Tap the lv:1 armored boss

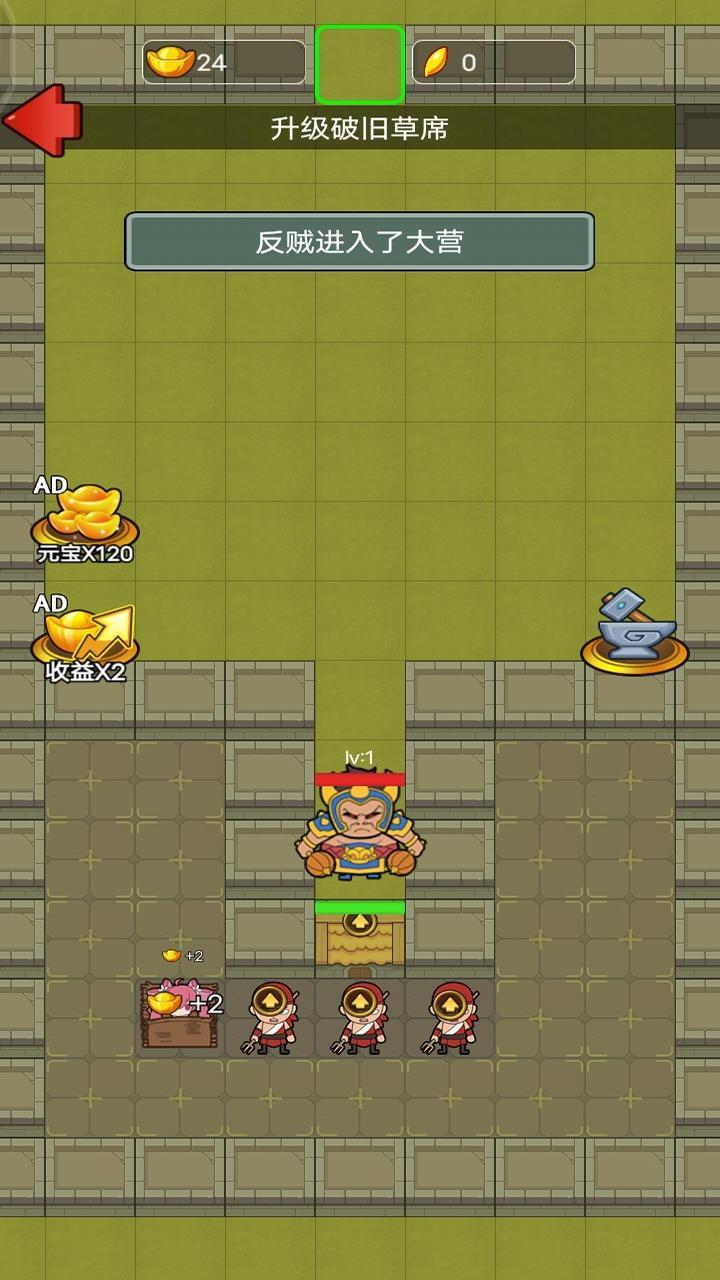[x=359, y=828]
